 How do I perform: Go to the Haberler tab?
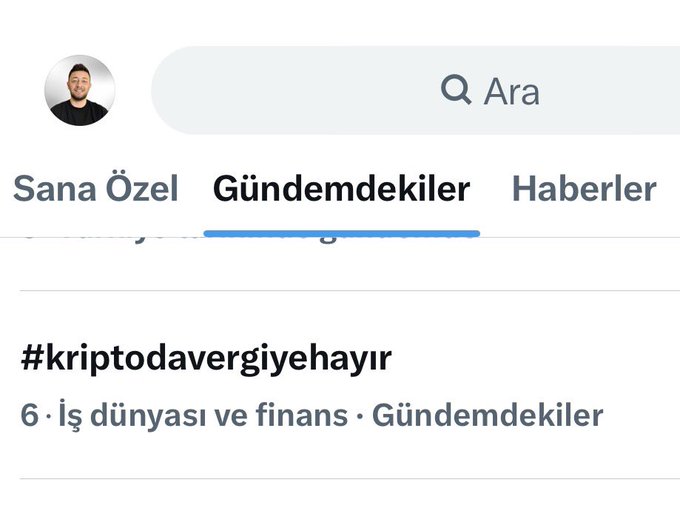pyautogui.click(x=584, y=188)
